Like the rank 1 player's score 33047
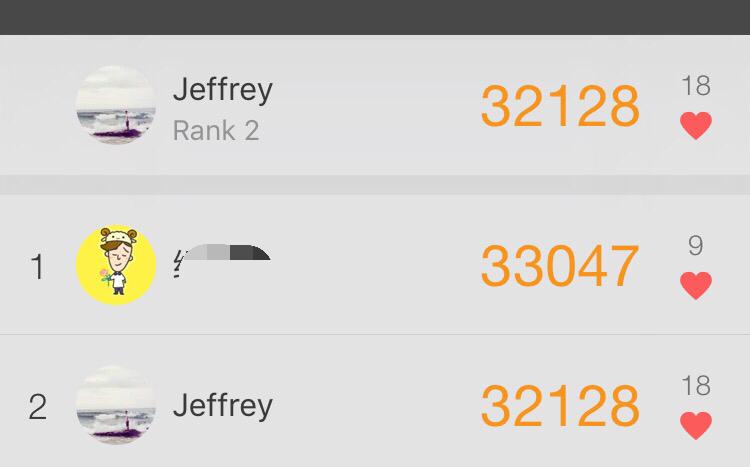 tap(696, 286)
